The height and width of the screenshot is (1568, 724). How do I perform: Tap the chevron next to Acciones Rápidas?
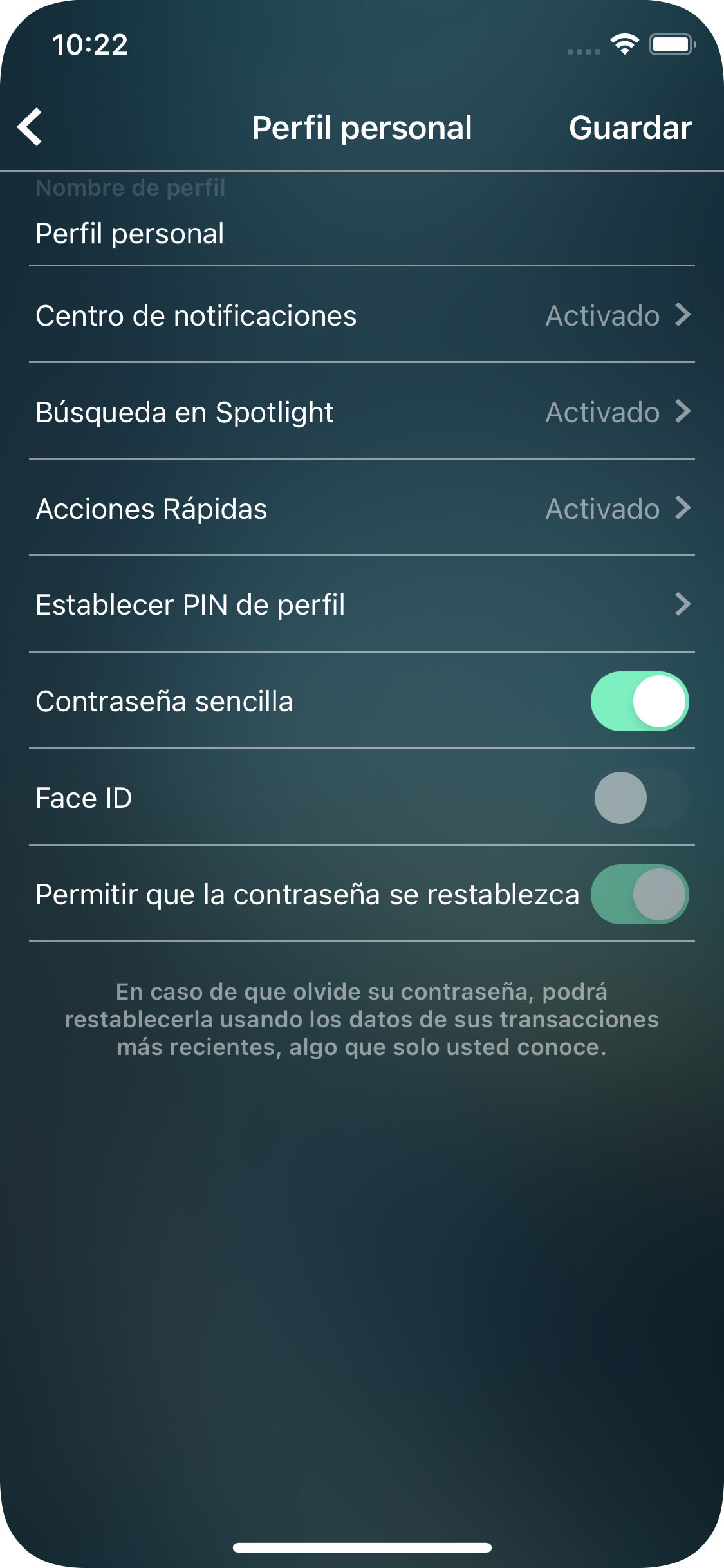coord(684,509)
